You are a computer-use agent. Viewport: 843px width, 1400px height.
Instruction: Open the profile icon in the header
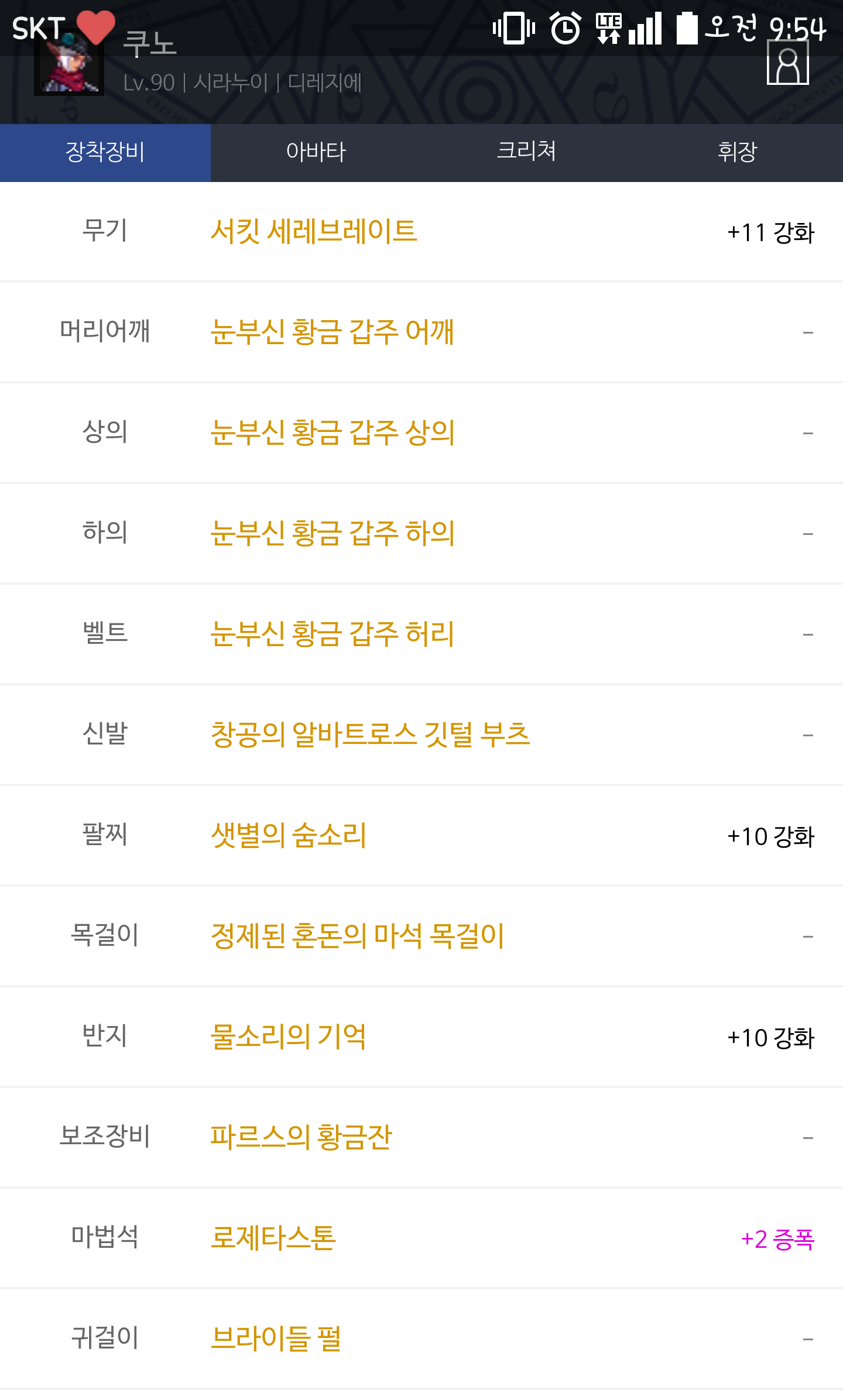(x=787, y=63)
